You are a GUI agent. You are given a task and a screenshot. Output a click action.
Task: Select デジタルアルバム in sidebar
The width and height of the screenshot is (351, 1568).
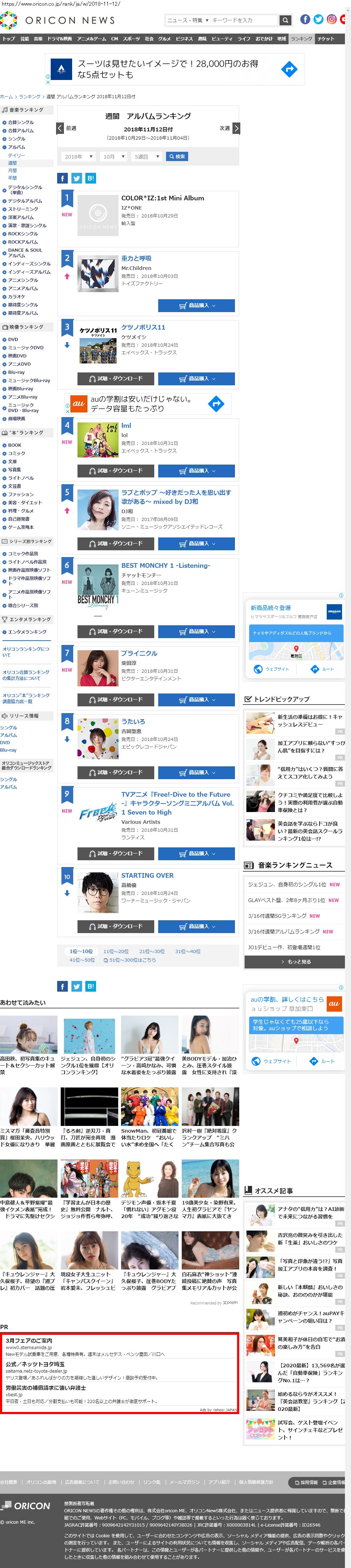point(25,201)
